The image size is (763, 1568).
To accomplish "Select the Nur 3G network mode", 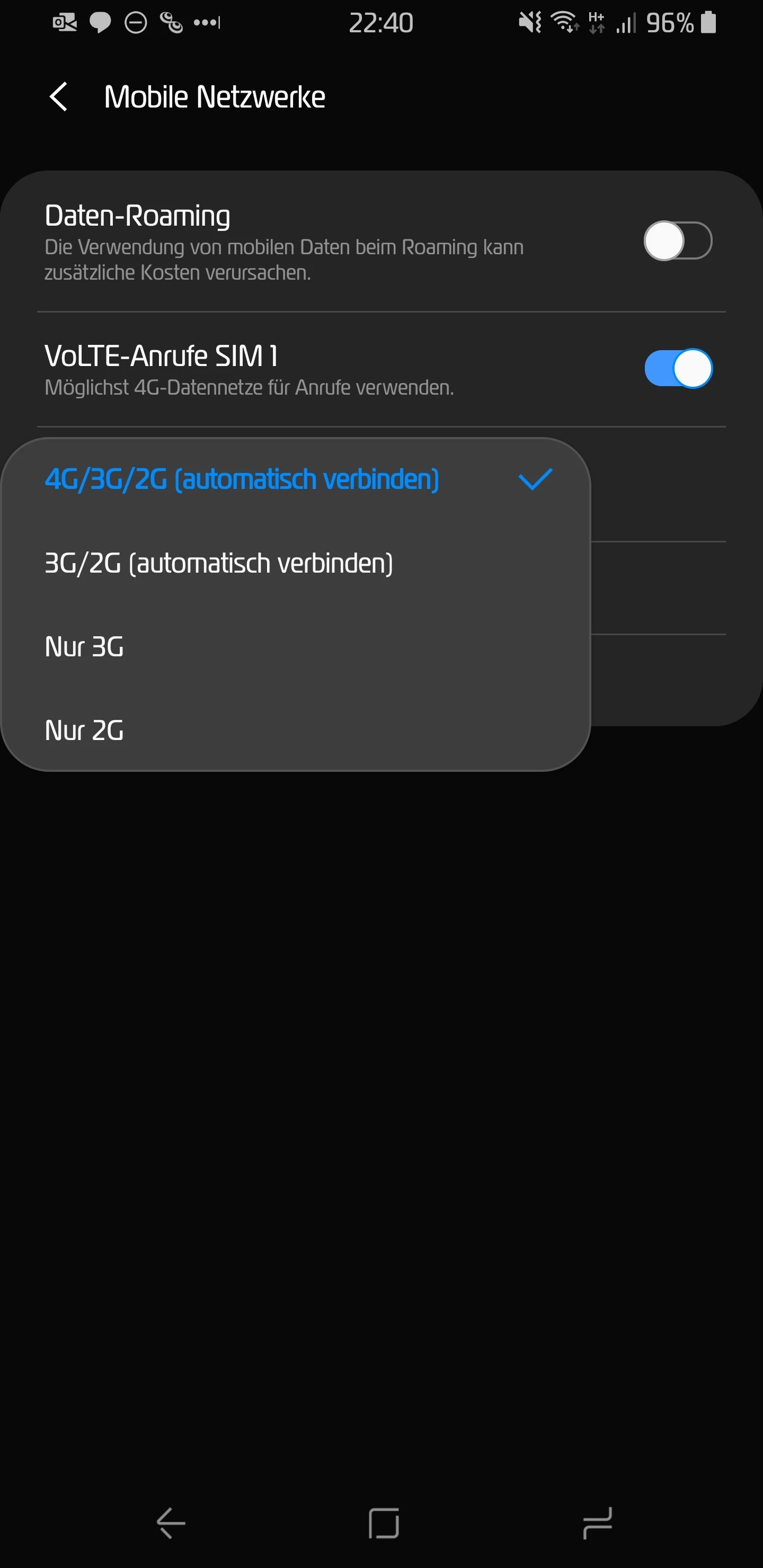I will [x=85, y=646].
